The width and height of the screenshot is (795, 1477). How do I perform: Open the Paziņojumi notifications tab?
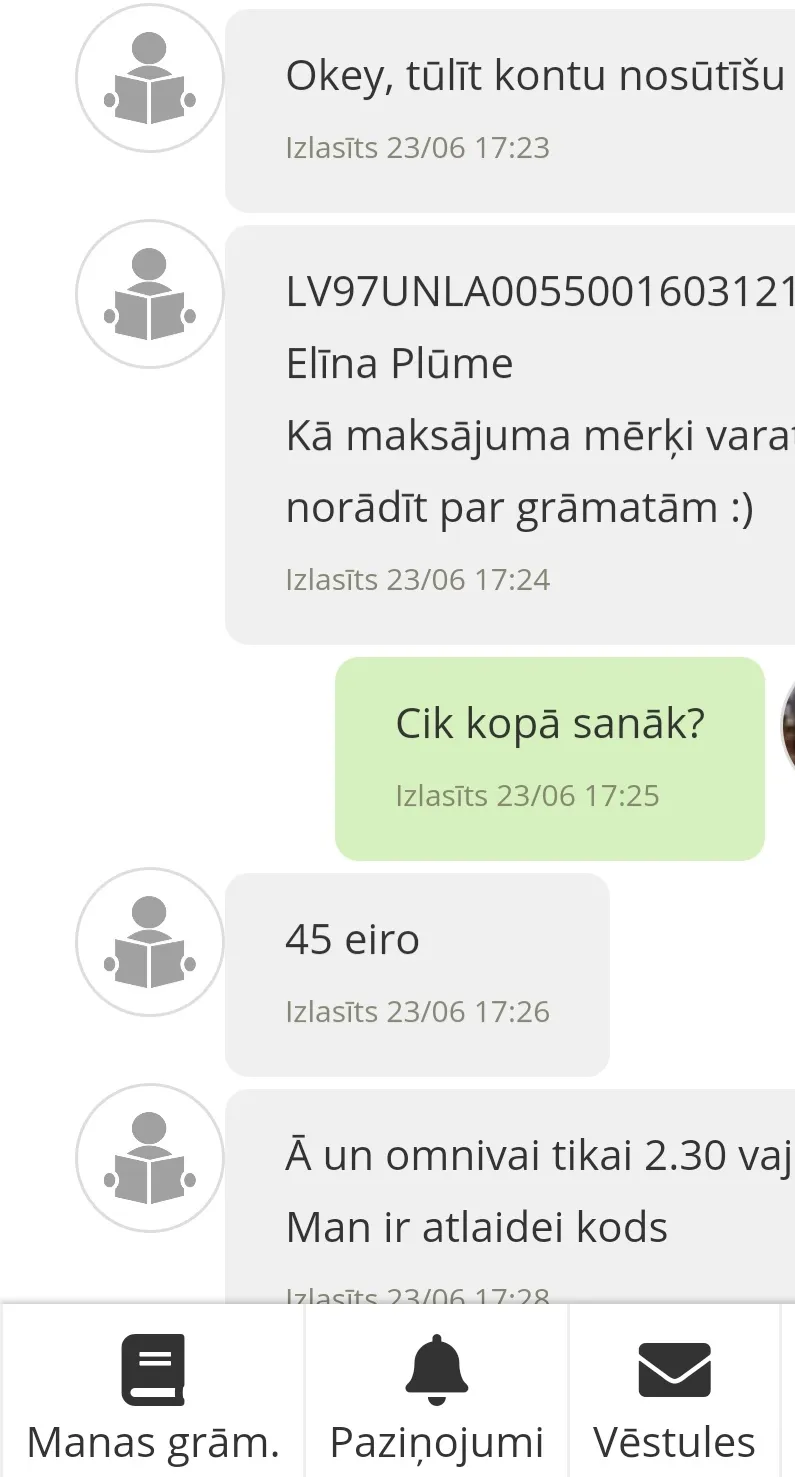click(x=437, y=1392)
